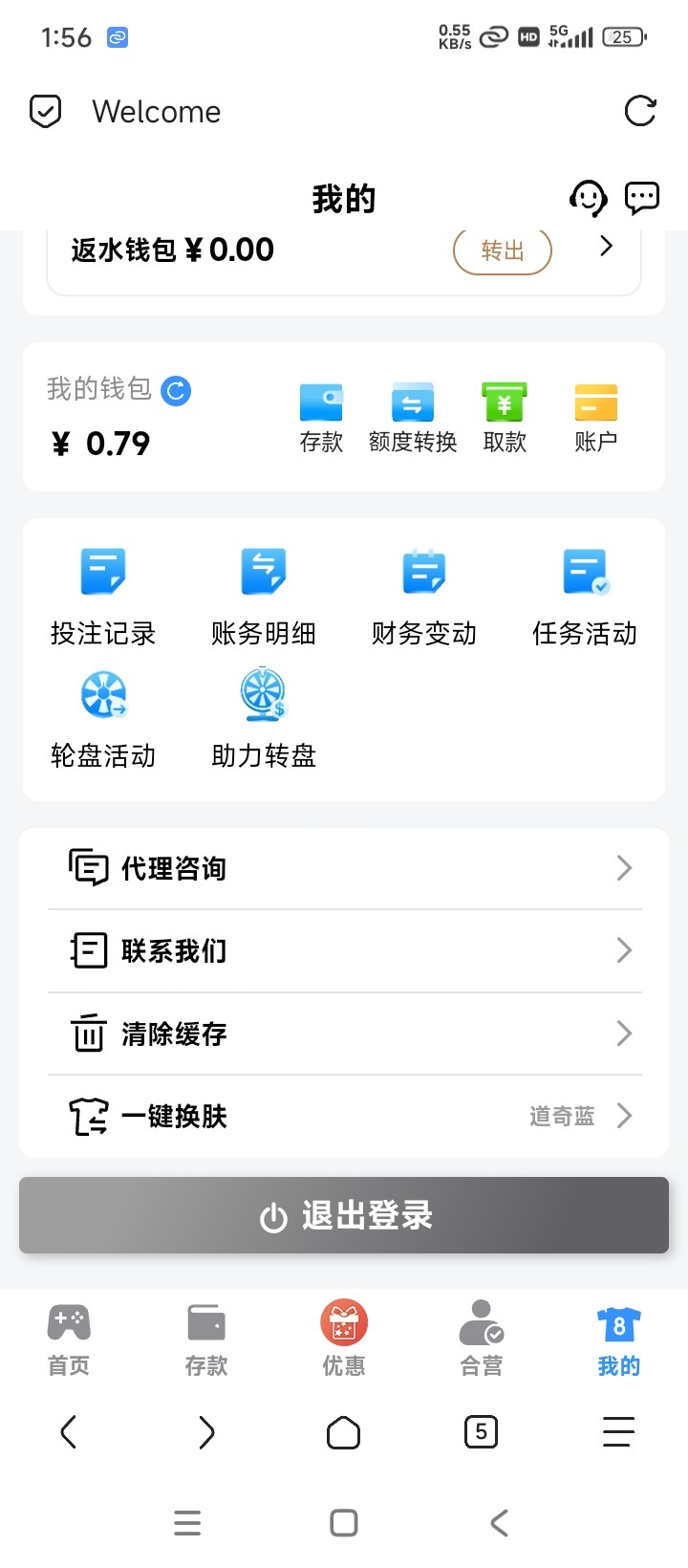Select 清除缓存 to clear cache

(344, 1034)
